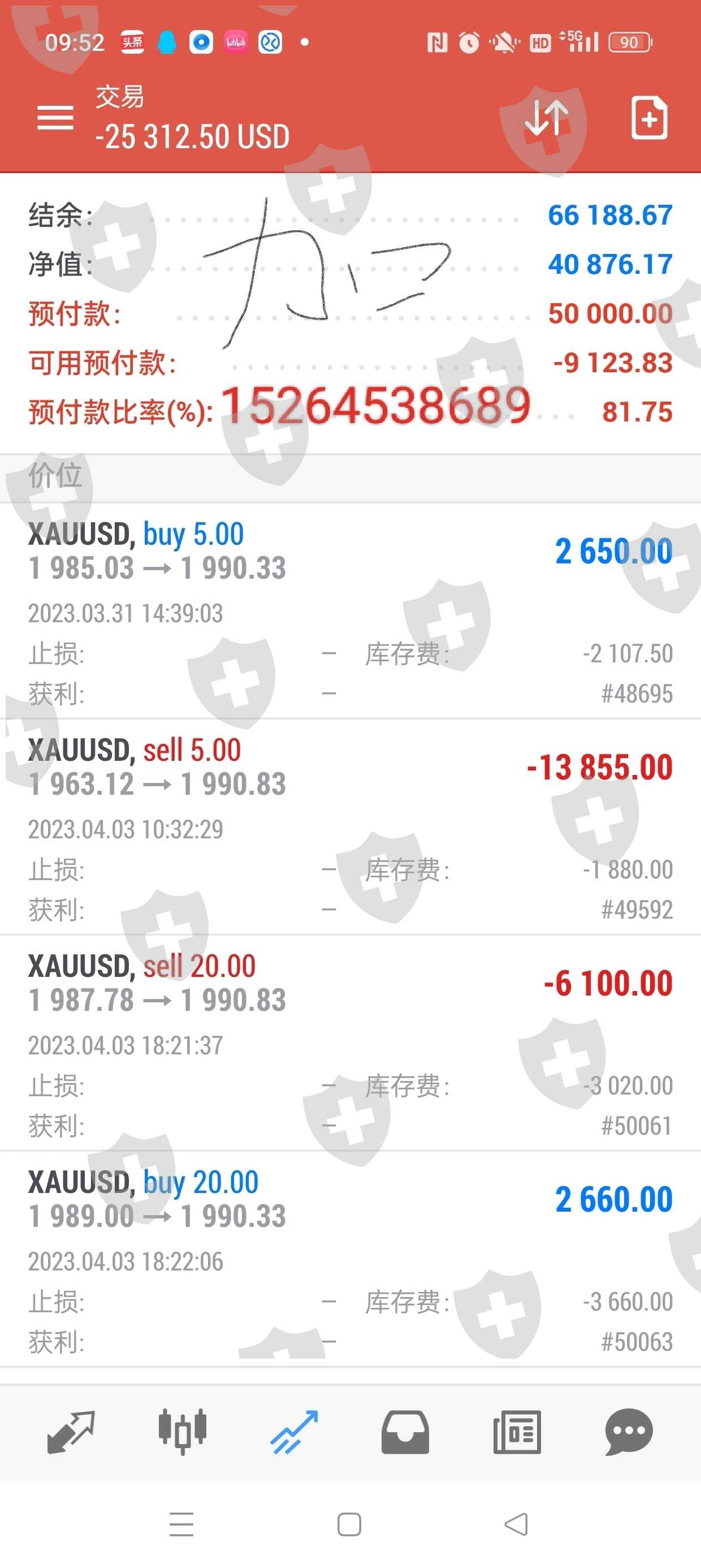This screenshot has width=701, height=1568.
Task: Go to the history inbox tab
Action: click(405, 1431)
